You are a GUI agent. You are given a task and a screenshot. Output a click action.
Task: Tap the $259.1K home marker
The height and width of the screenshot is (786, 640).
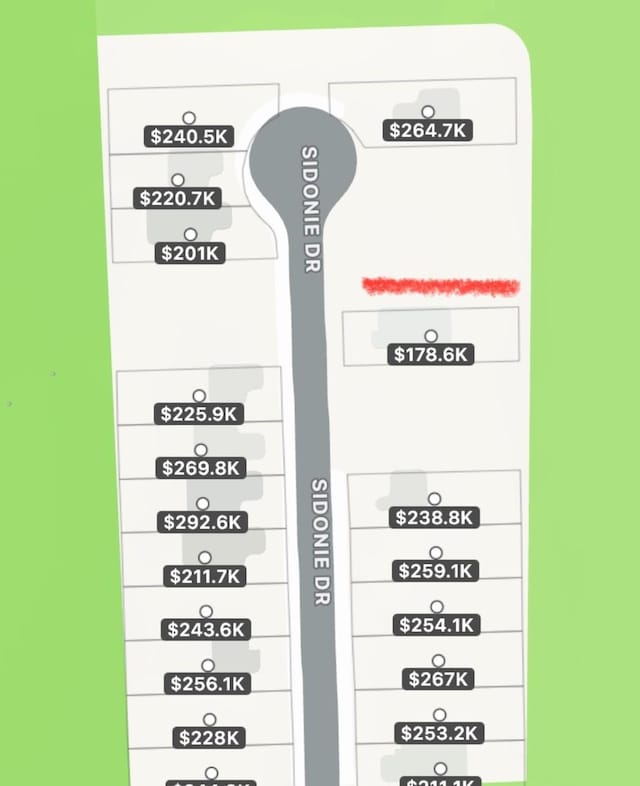[437, 571]
